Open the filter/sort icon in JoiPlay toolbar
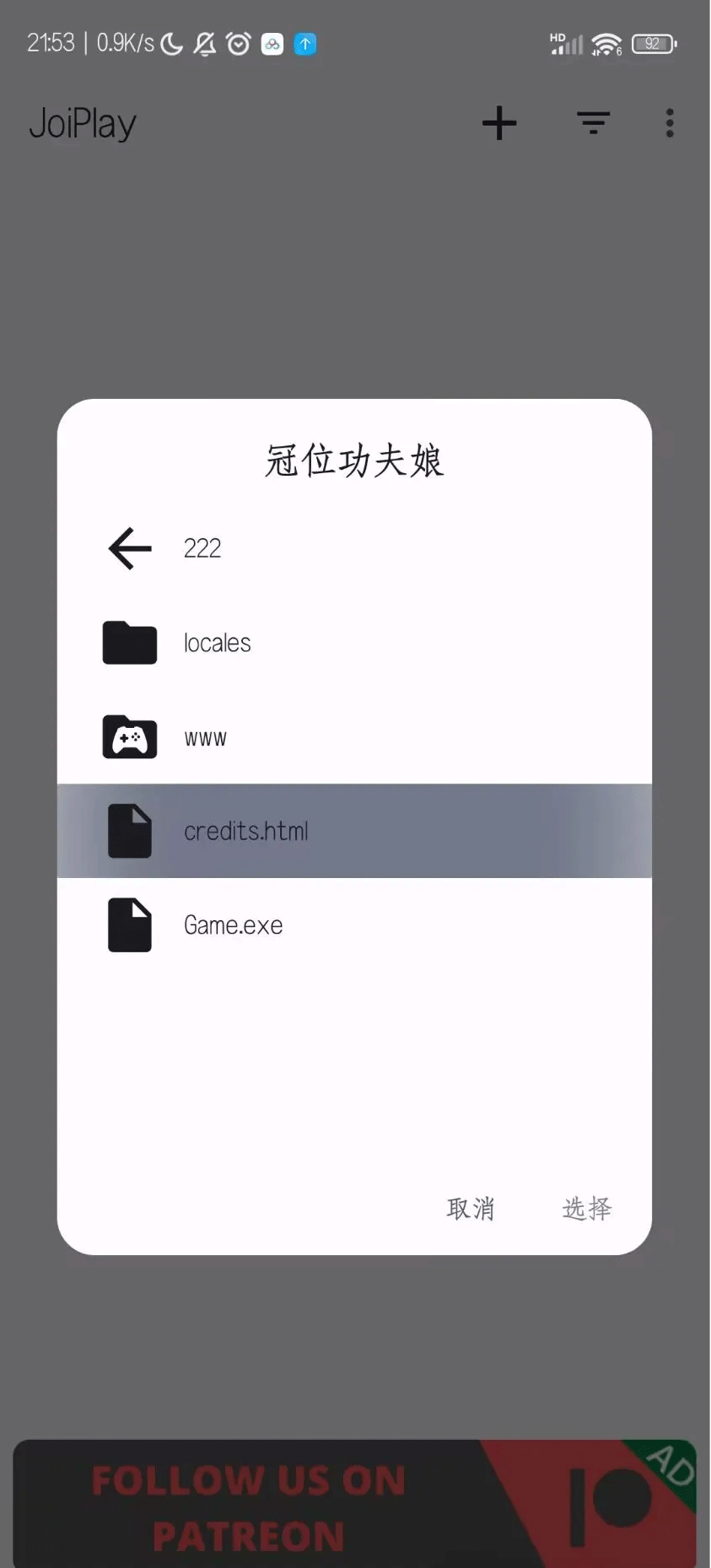This screenshot has width=711, height=1568. [594, 123]
